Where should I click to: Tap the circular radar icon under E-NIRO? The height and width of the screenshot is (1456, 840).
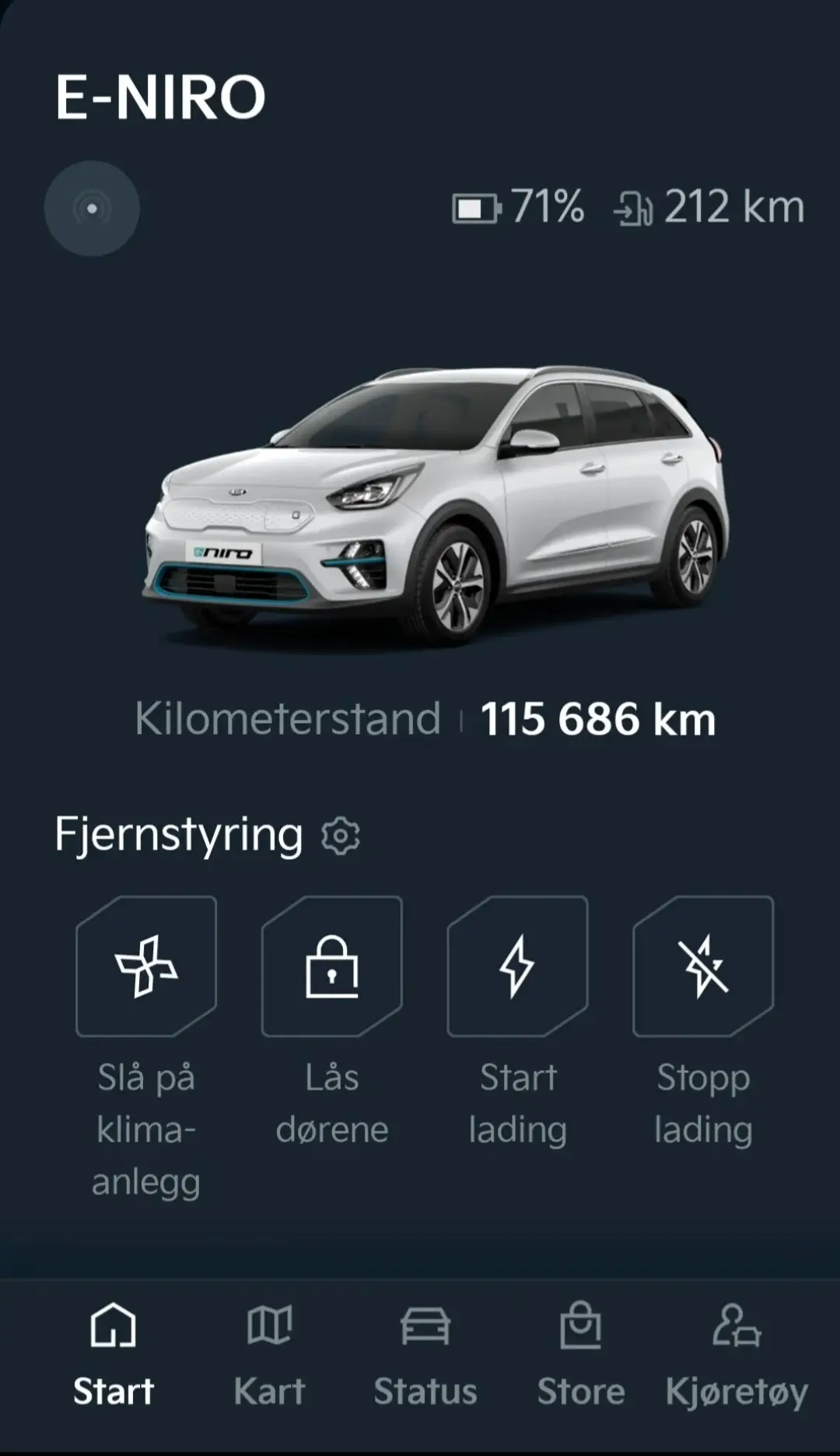[x=93, y=209]
